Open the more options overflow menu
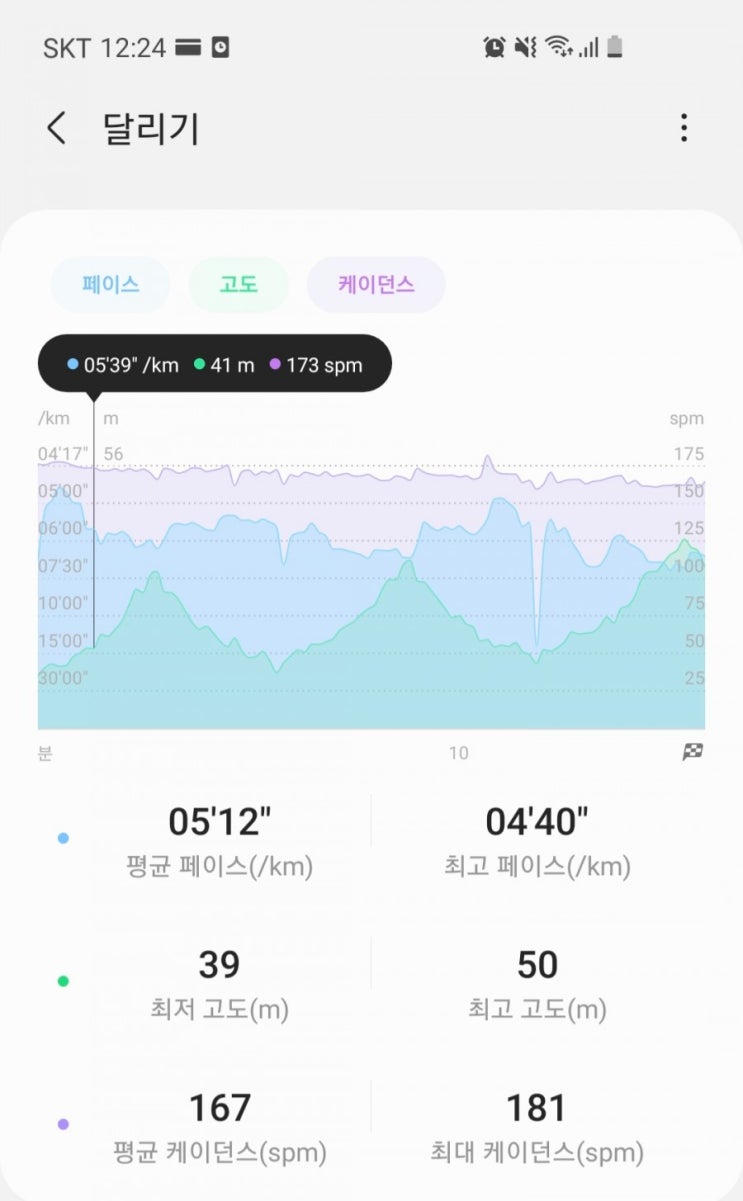Viewport: 743px width, 1201px height. click(x=684, y=128)
